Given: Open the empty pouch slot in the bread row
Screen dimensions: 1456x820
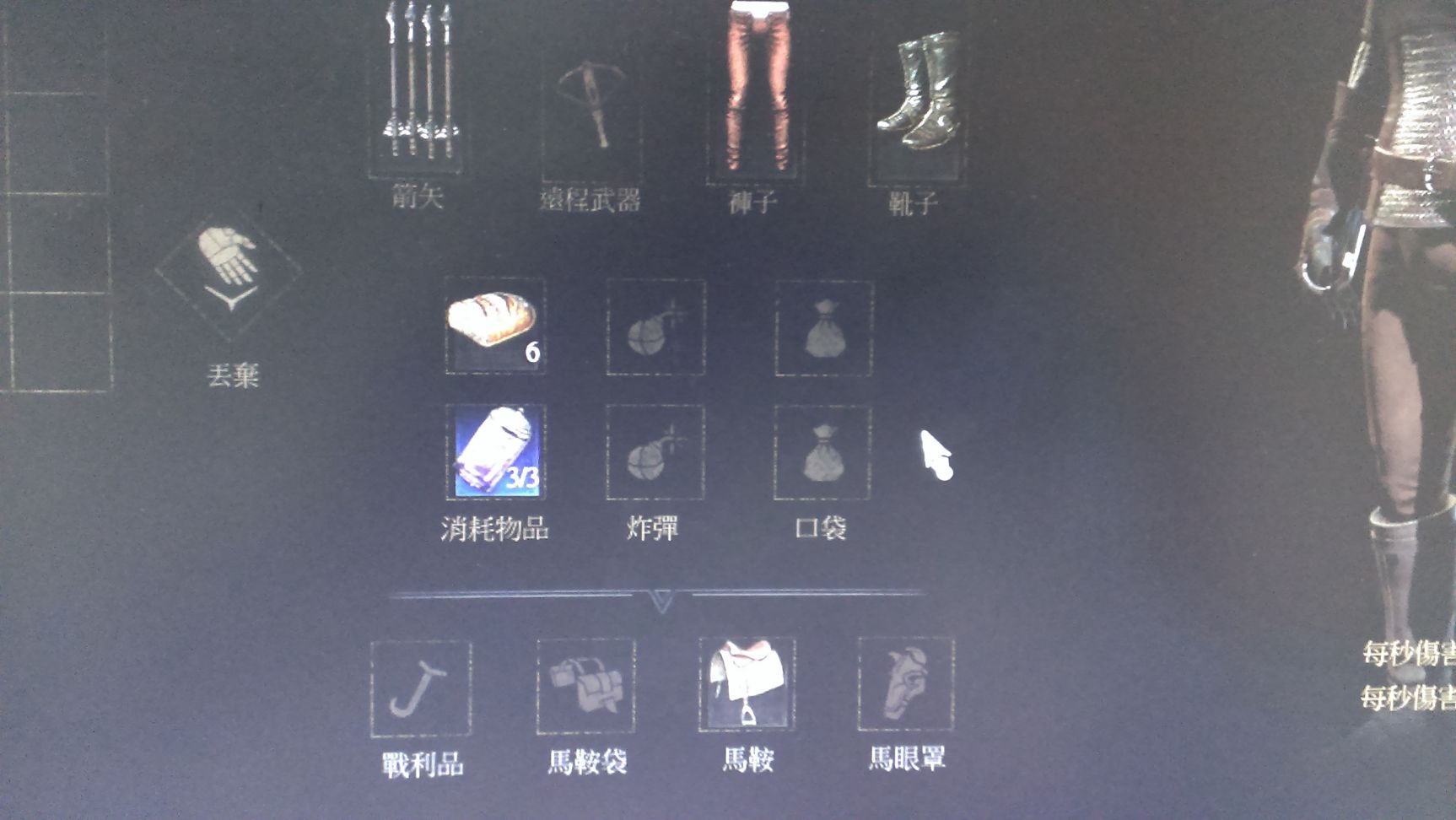Looking at the screenshot, I should pyautogui.click(x=823, y=328).
